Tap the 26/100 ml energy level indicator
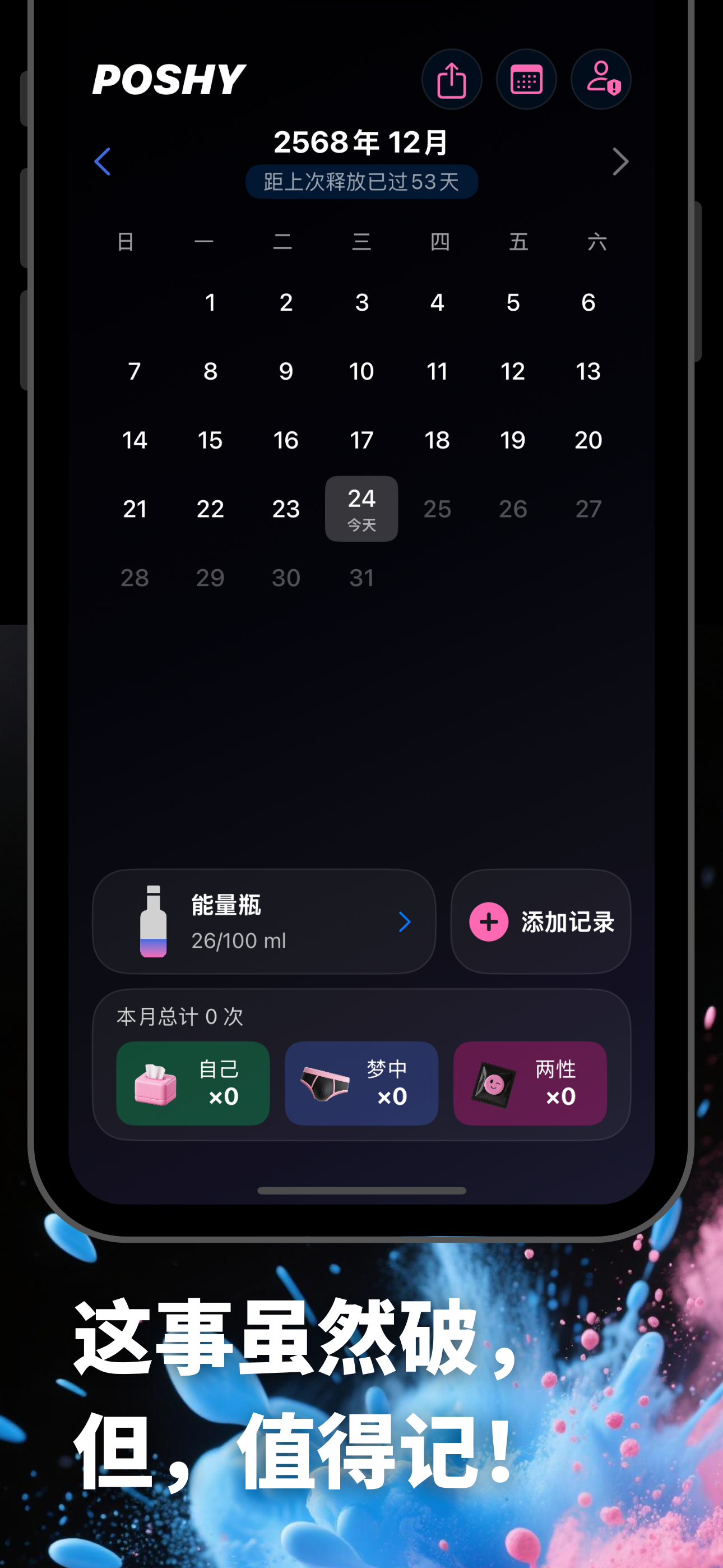Viewport: 723px width, 1568px height. point(238,940)
